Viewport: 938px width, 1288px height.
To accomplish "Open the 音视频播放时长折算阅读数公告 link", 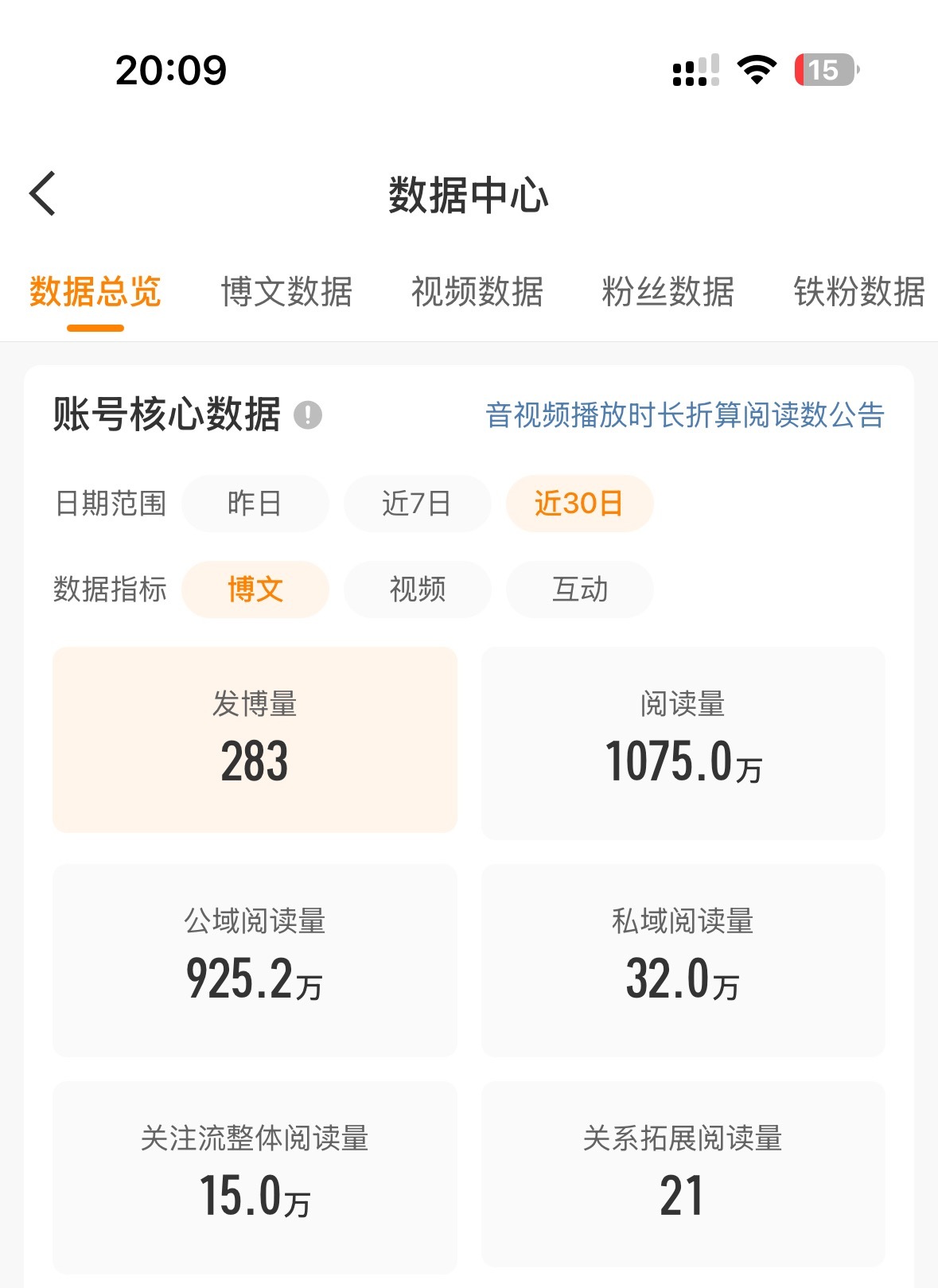I will [686, 414].
